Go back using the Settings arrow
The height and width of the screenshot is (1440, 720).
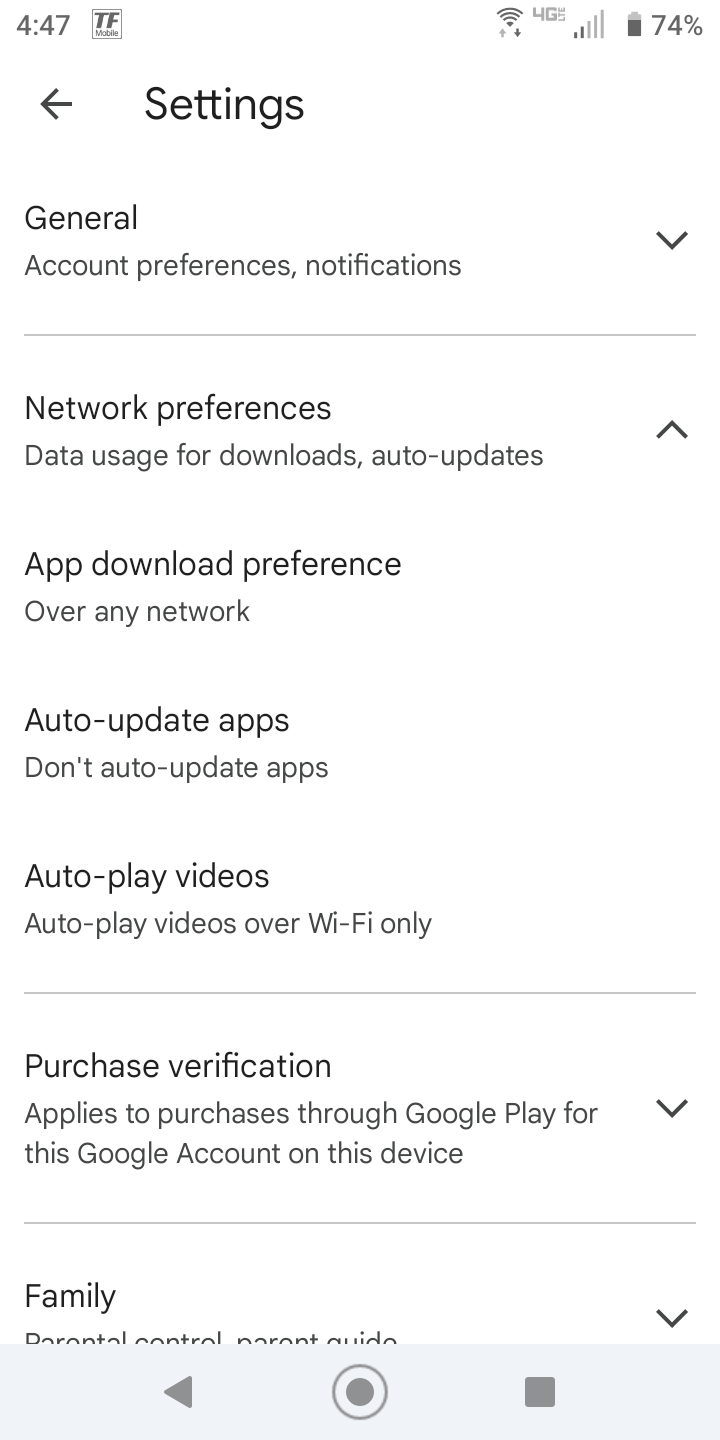[56, 104]
